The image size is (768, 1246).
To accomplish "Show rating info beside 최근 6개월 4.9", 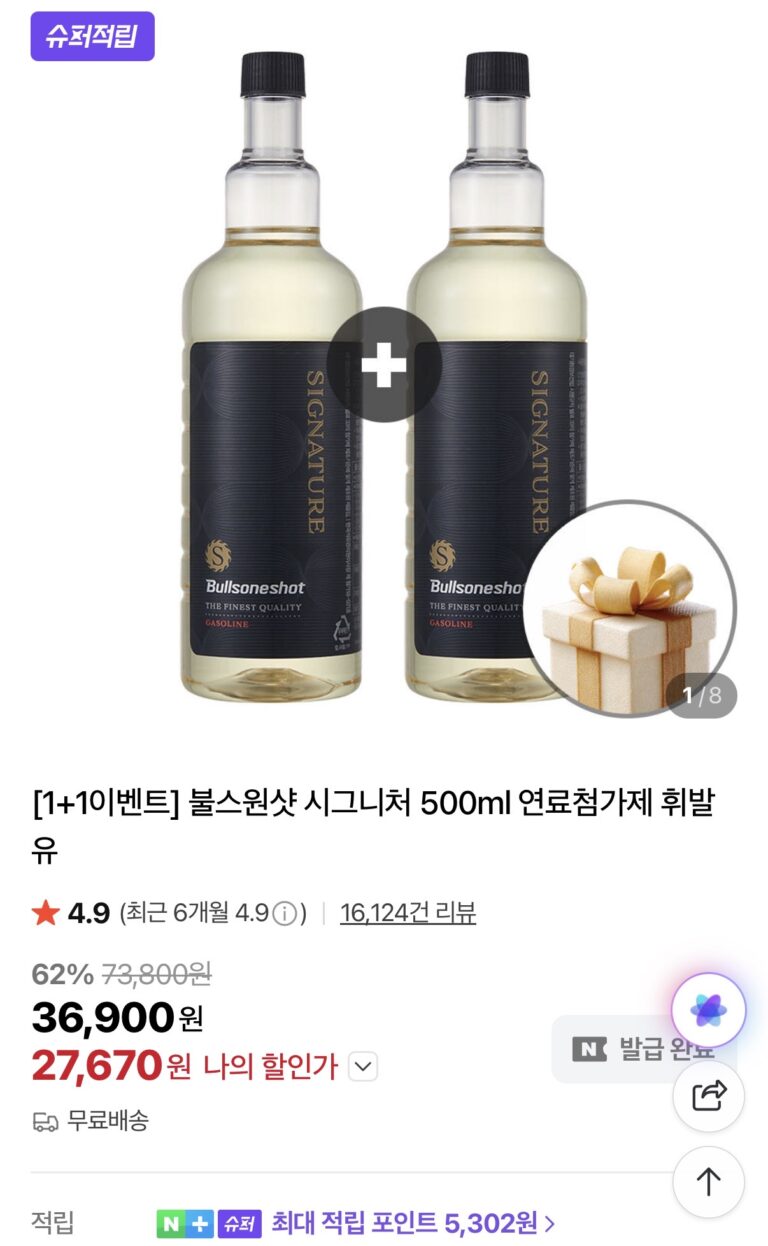I will (x=285, y=914).
